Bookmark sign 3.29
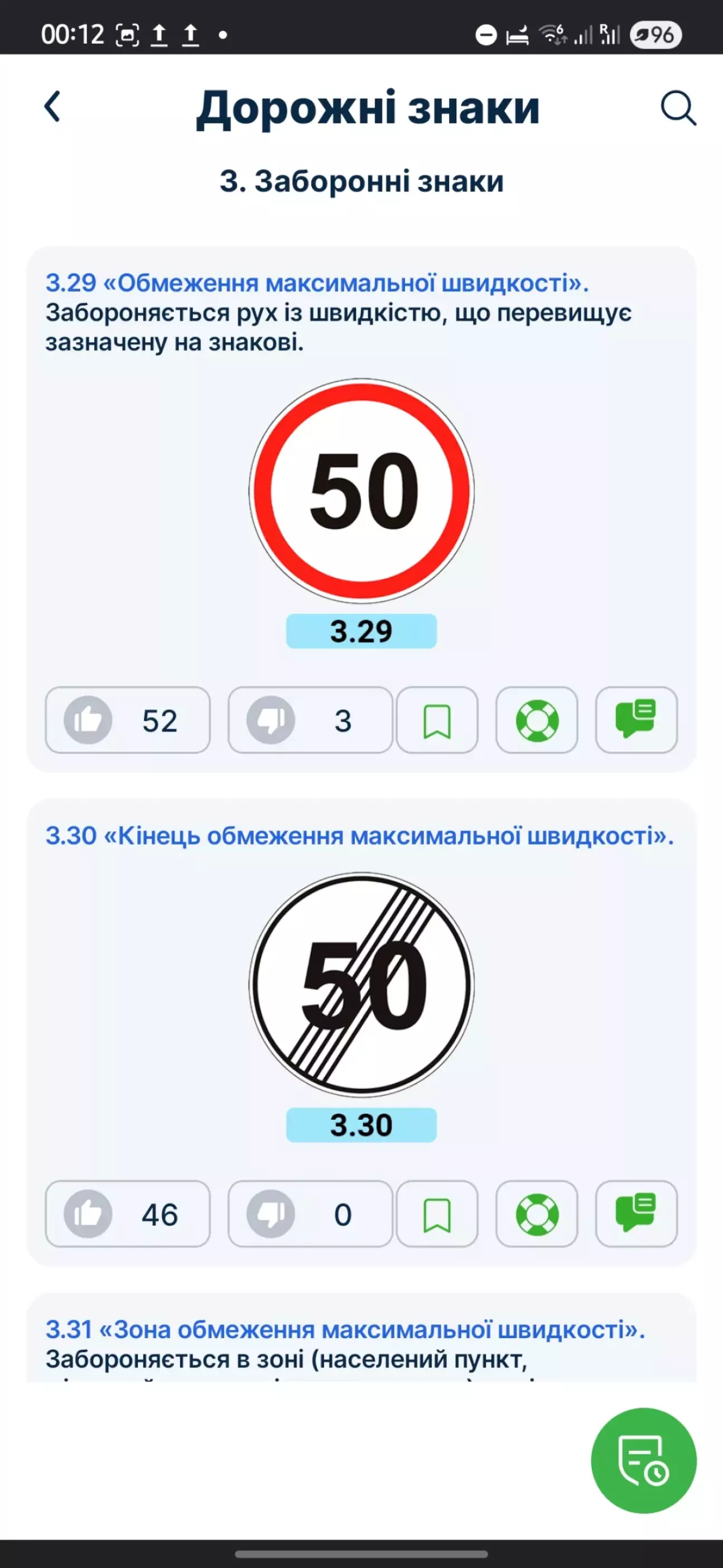 tap(437, 720)
